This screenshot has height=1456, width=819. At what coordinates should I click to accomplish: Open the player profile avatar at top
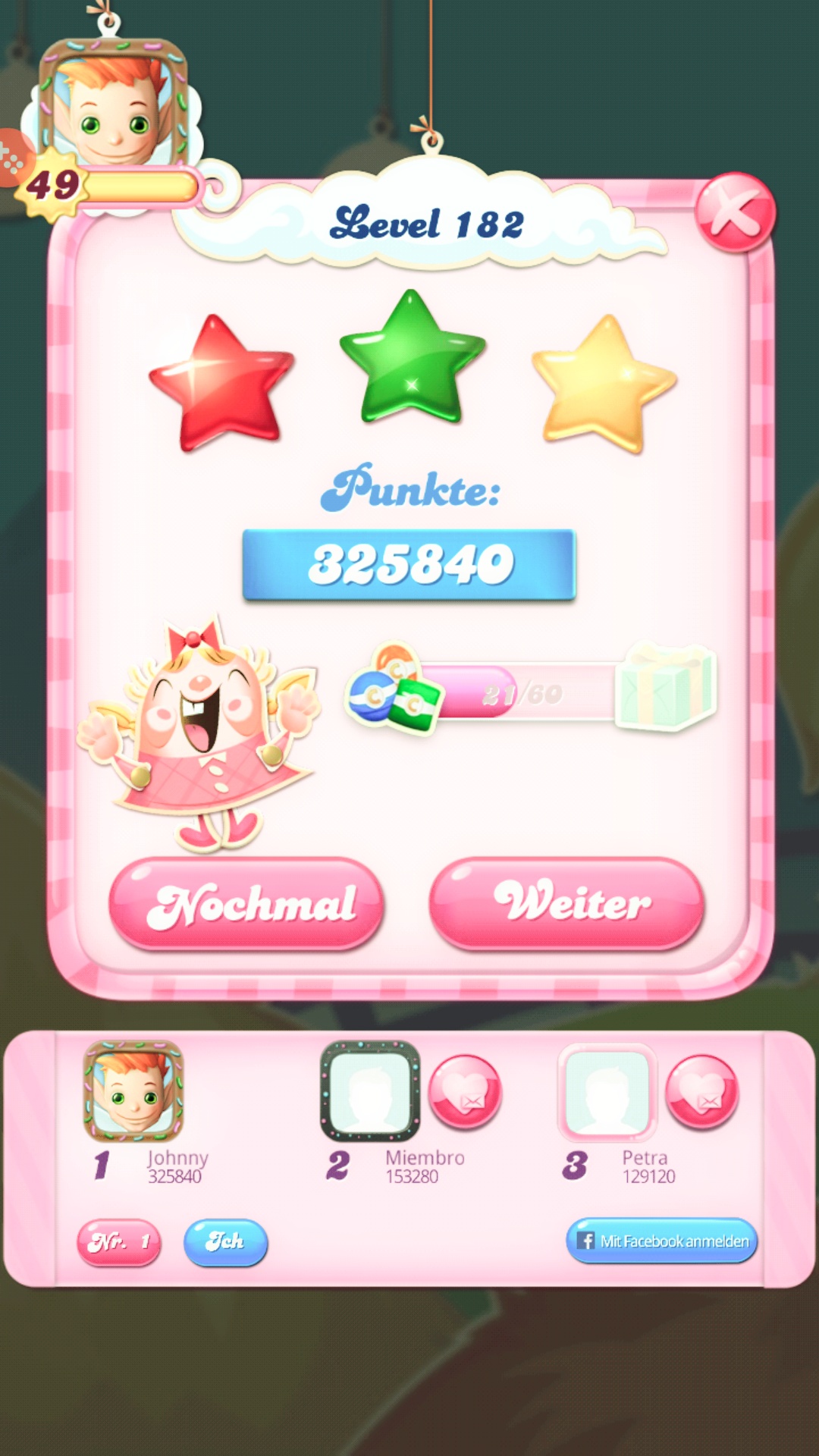(x=114, y=106)
